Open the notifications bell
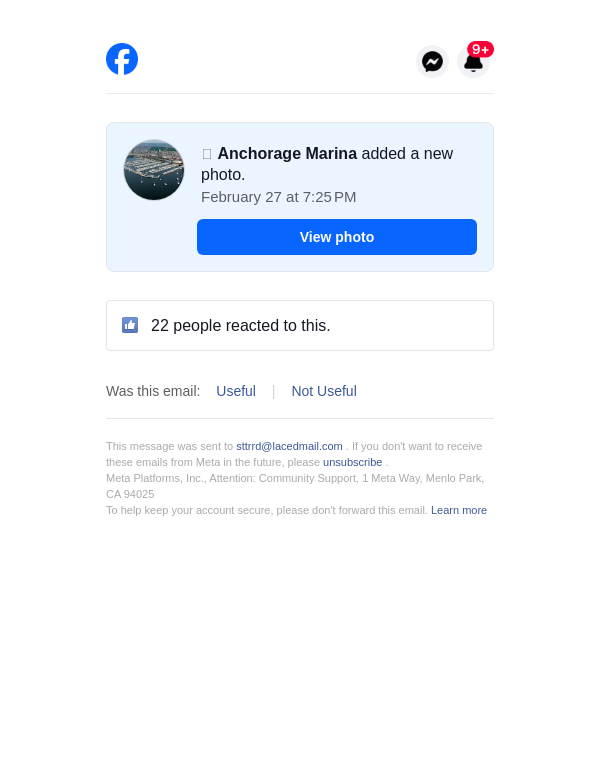600x768 pixels. pos(474,62)
